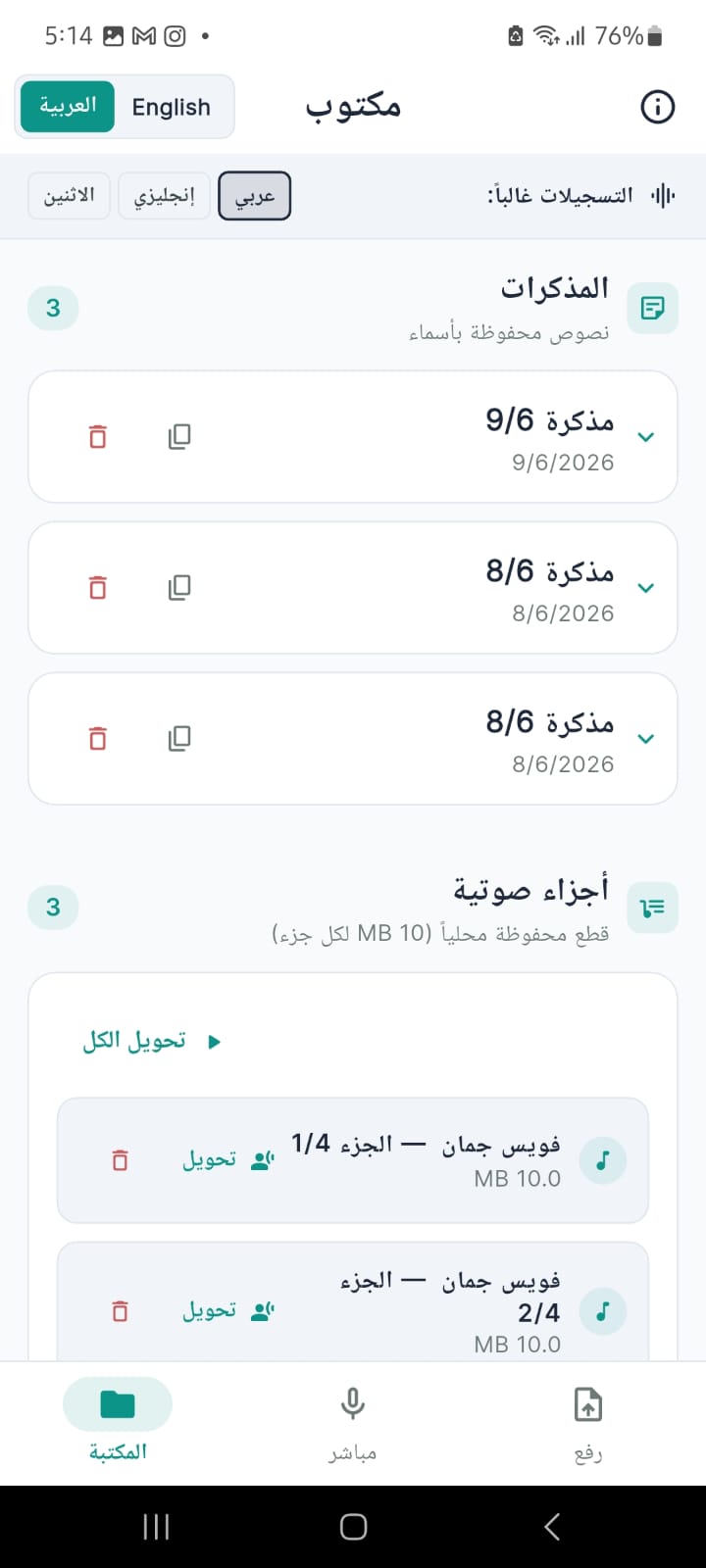The width and height of the screenshot is (706, 1568).
Task: Choose the عربي recordings chip
Action: [255, 196]
